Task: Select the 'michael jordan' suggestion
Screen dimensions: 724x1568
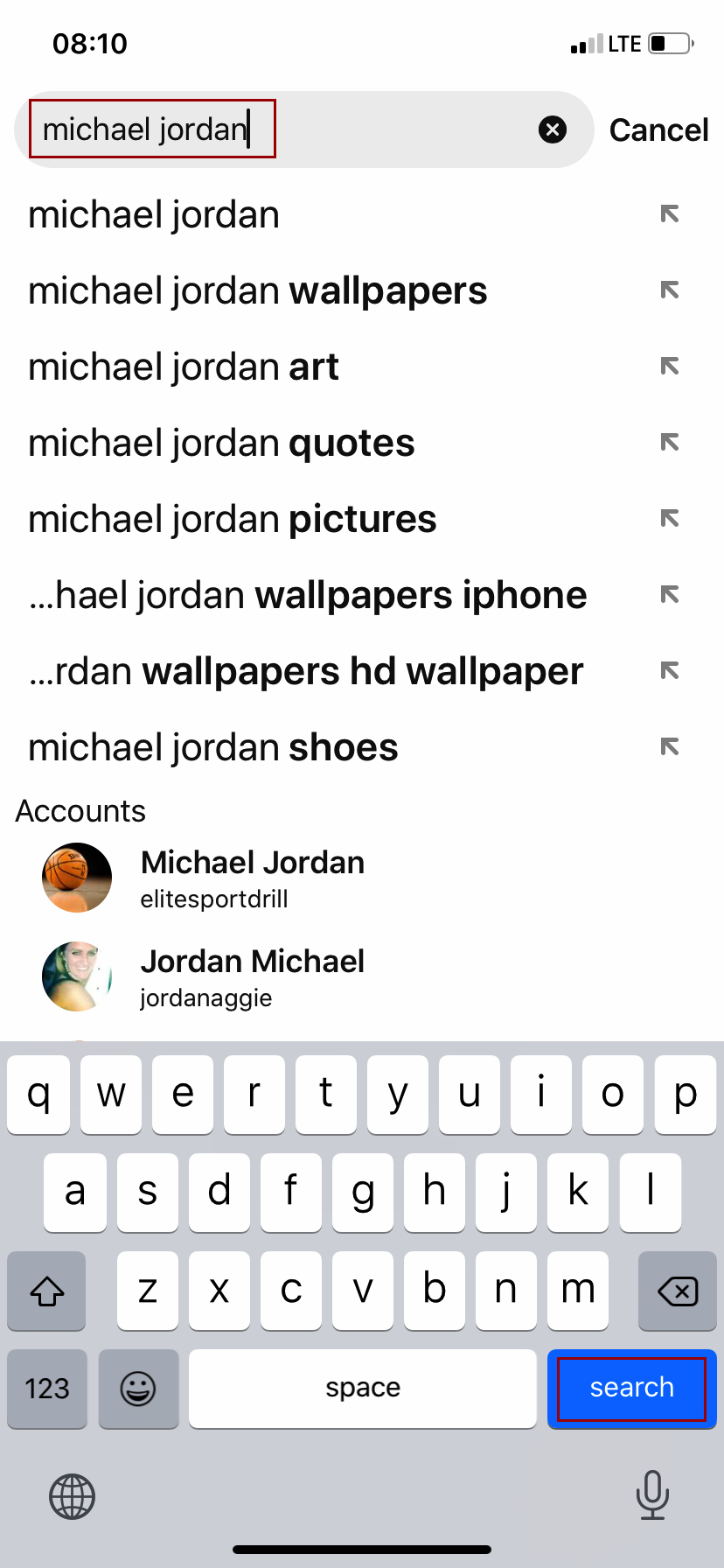Action: [154, 215]
